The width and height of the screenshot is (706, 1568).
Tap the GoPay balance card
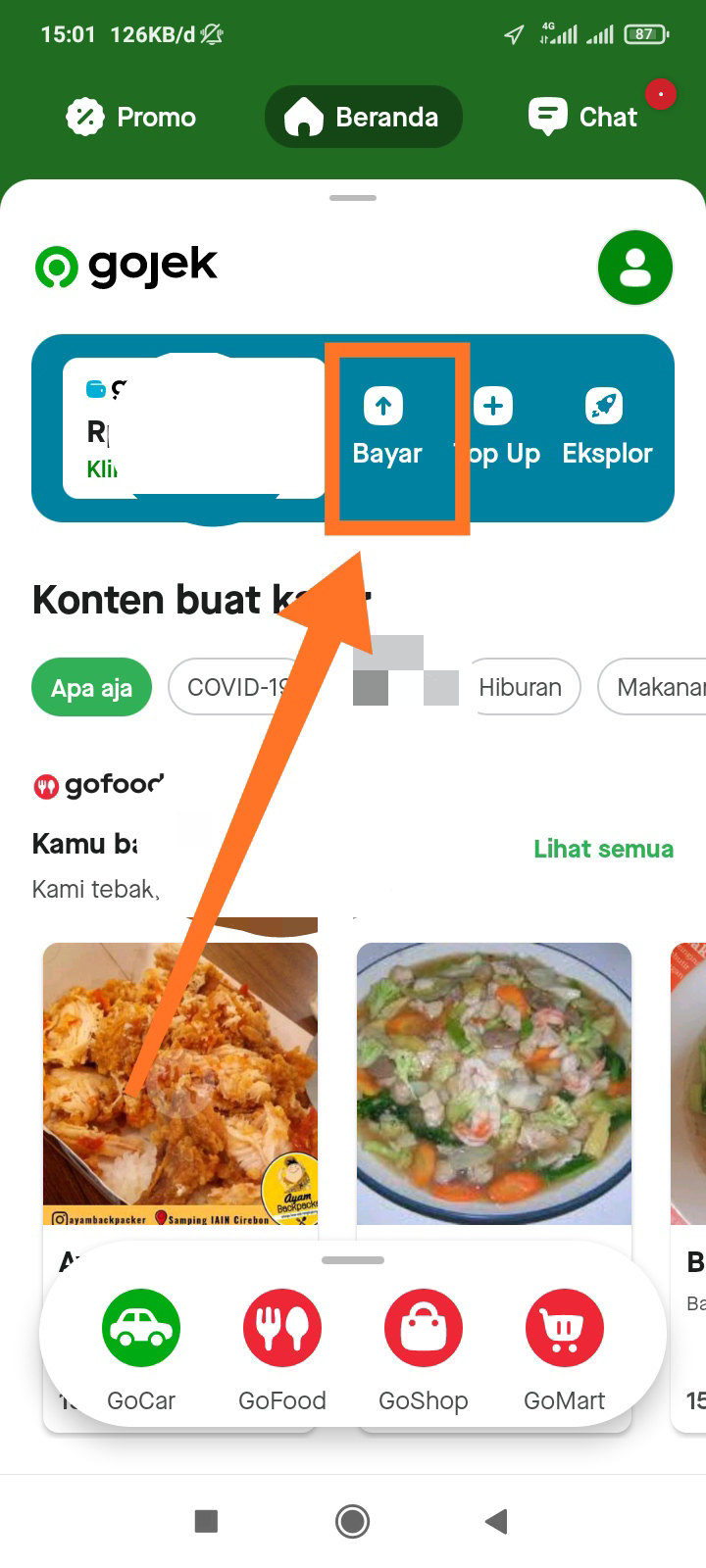(x=194, y=428)
